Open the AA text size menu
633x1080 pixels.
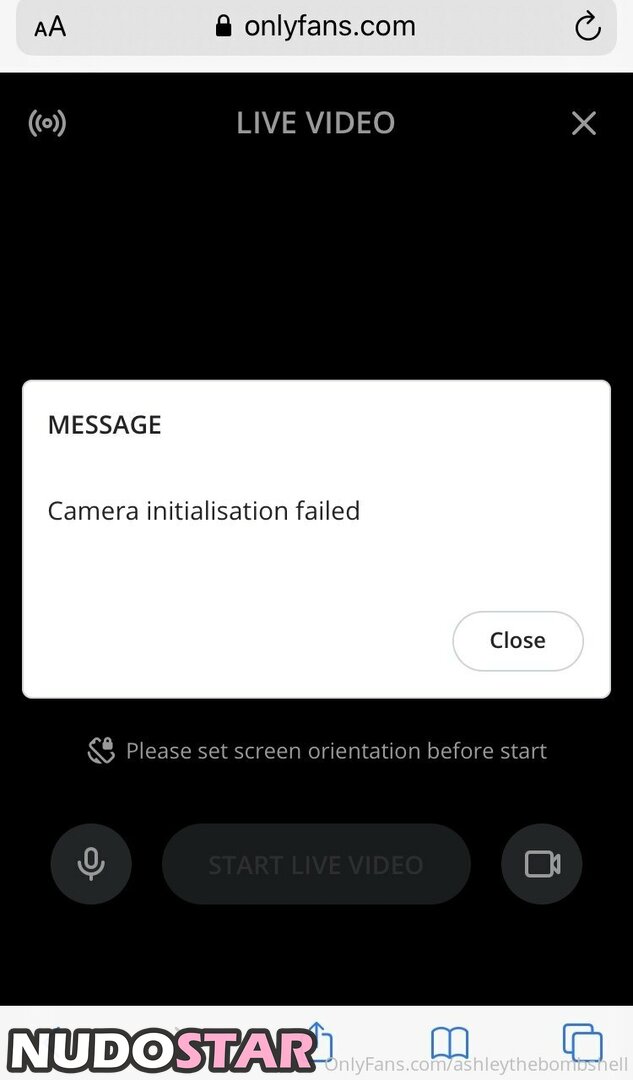point(50,27)
